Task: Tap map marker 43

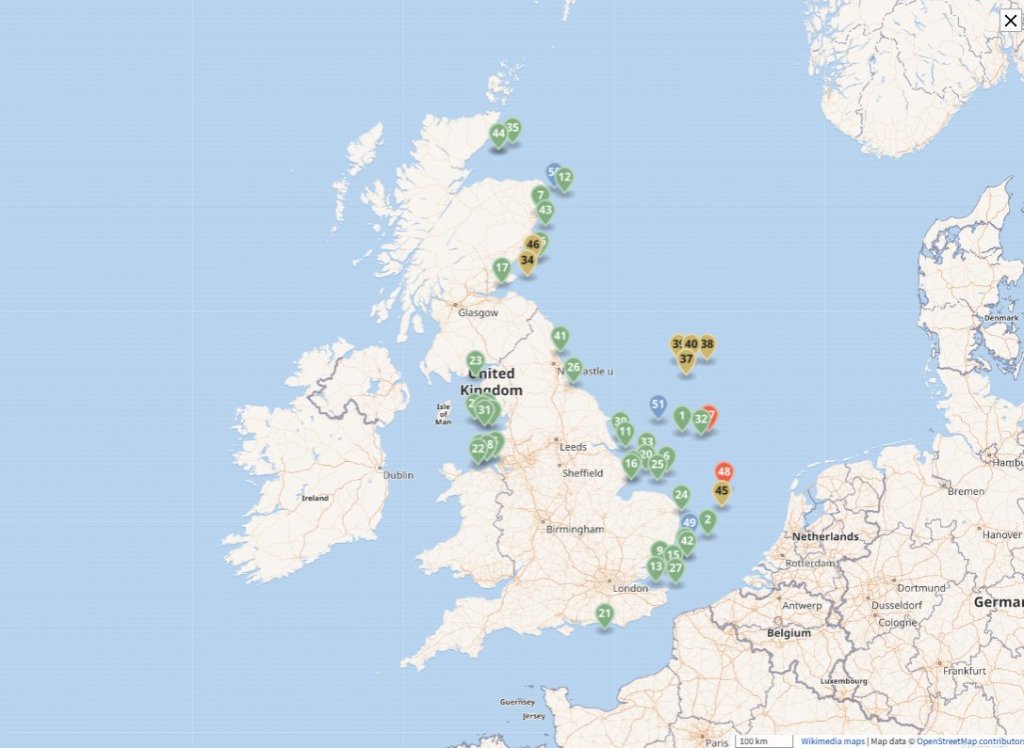Action: [545, 211]
